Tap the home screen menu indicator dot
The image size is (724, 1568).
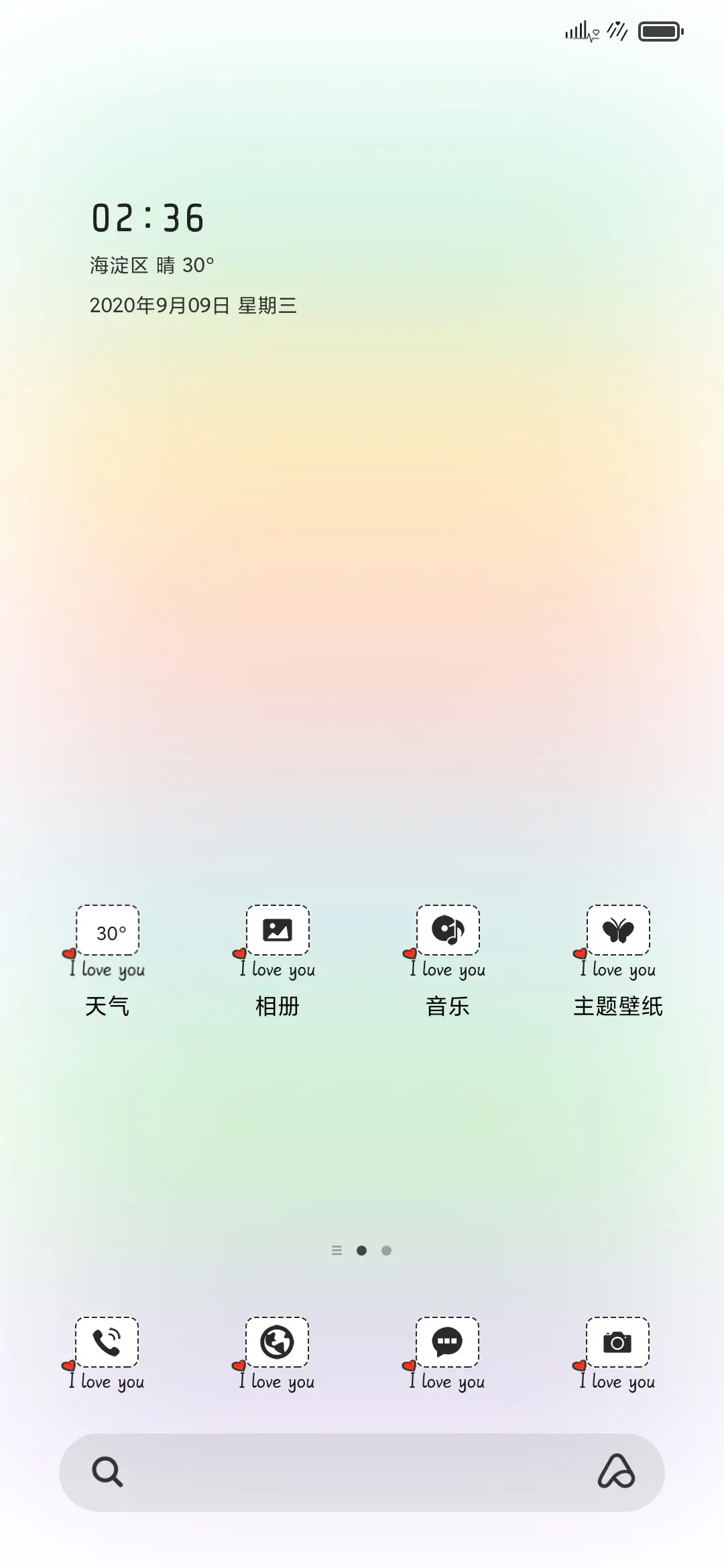pos(337,1250)
